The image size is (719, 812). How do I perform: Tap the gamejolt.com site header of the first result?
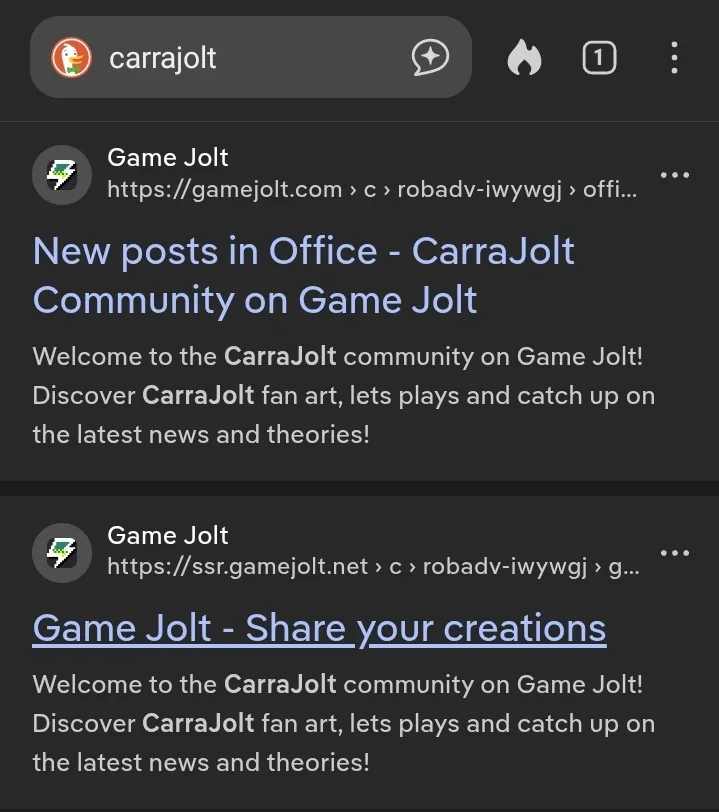point(340,174)
